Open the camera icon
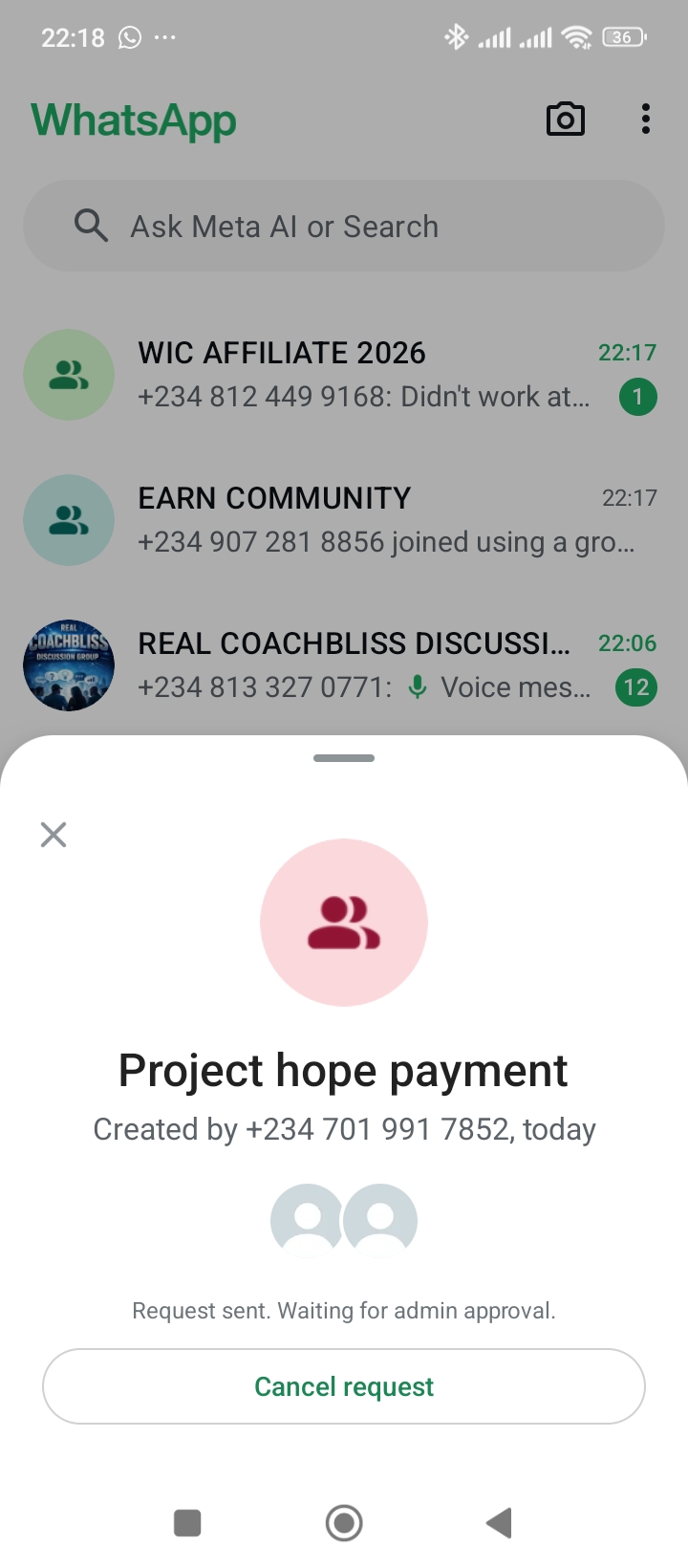The height and width of the screenshot is (1568, 688). coord(565,120)
